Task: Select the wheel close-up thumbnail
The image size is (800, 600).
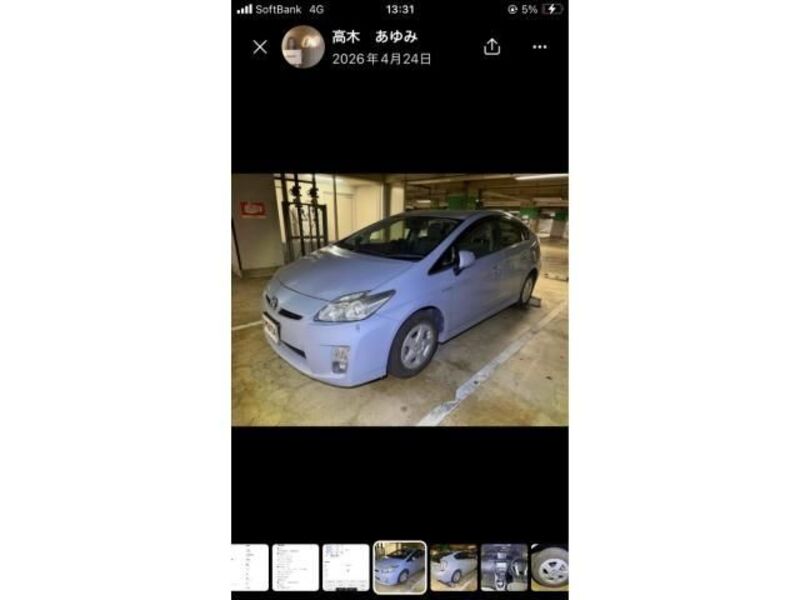Action: [x=550, y=567]
